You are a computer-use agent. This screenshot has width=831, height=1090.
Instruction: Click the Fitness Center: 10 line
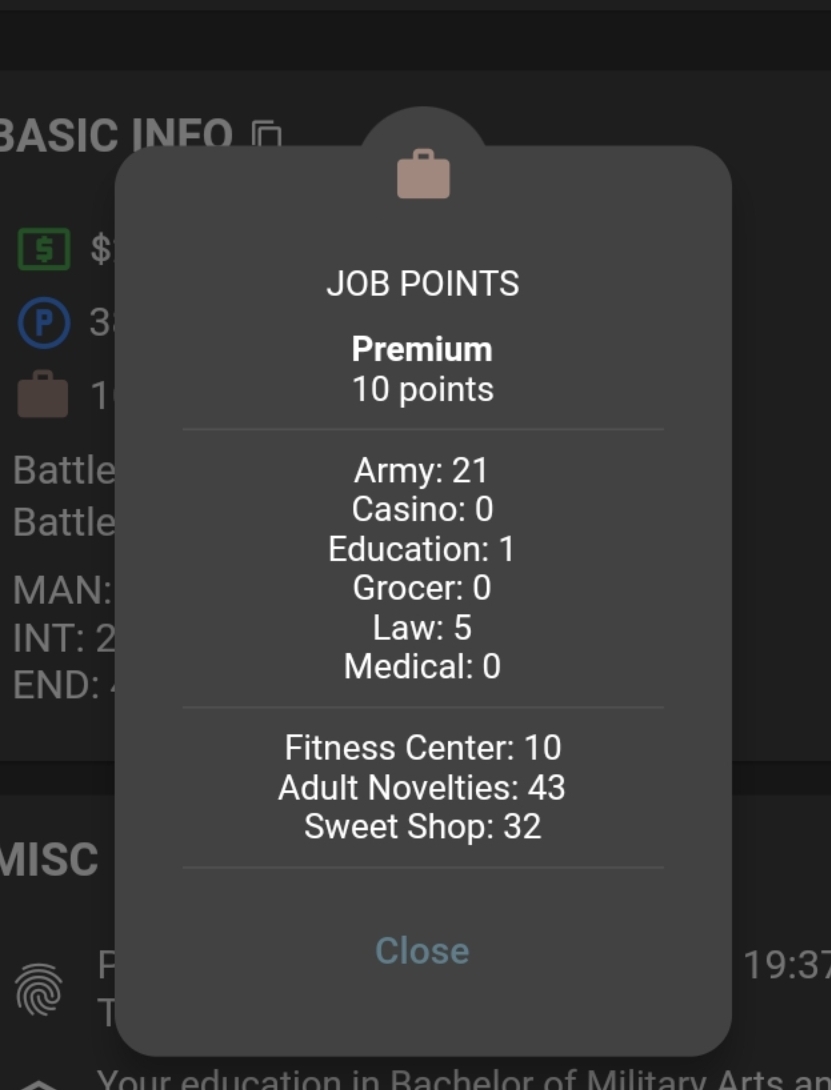[422, 747]
